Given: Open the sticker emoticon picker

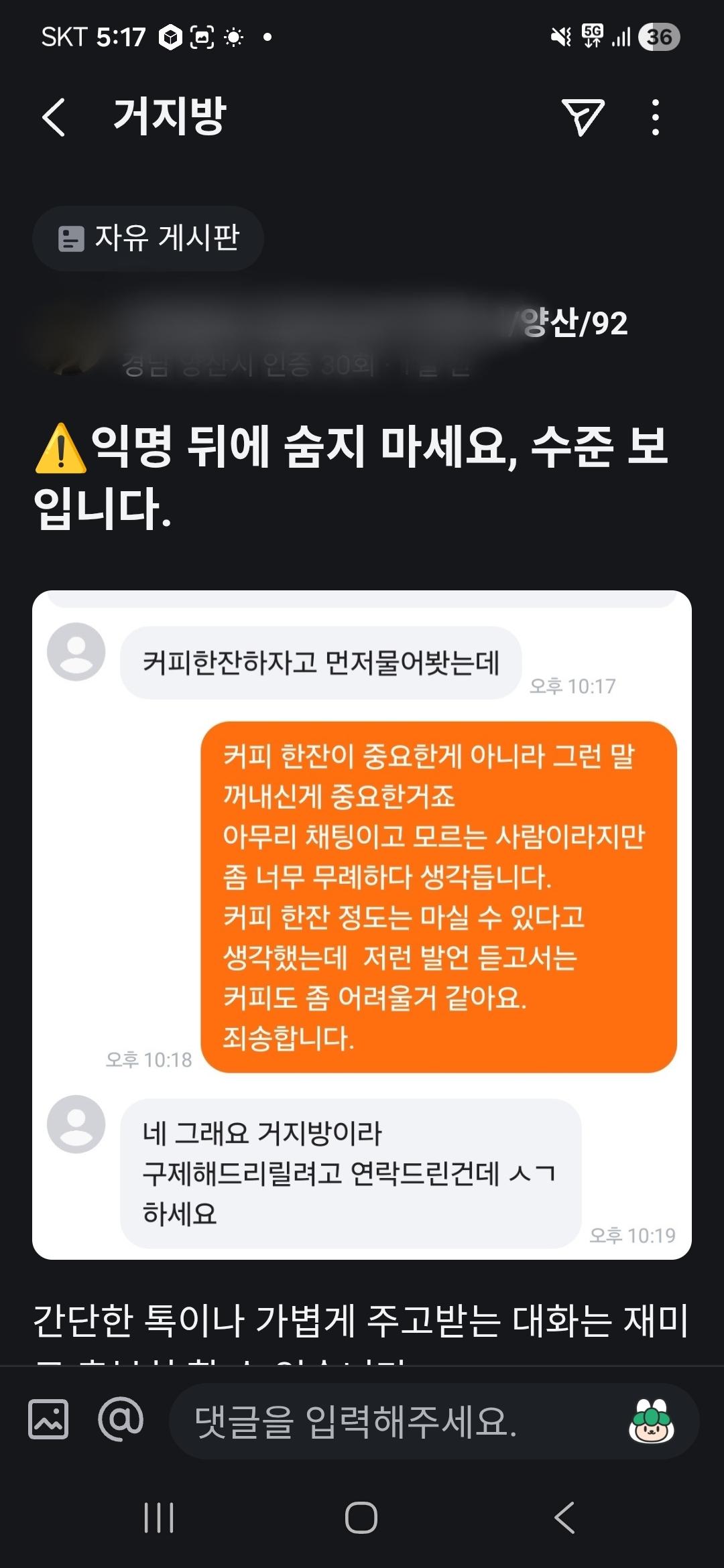Looking at the screenshot, I should tap(651, 1421).
